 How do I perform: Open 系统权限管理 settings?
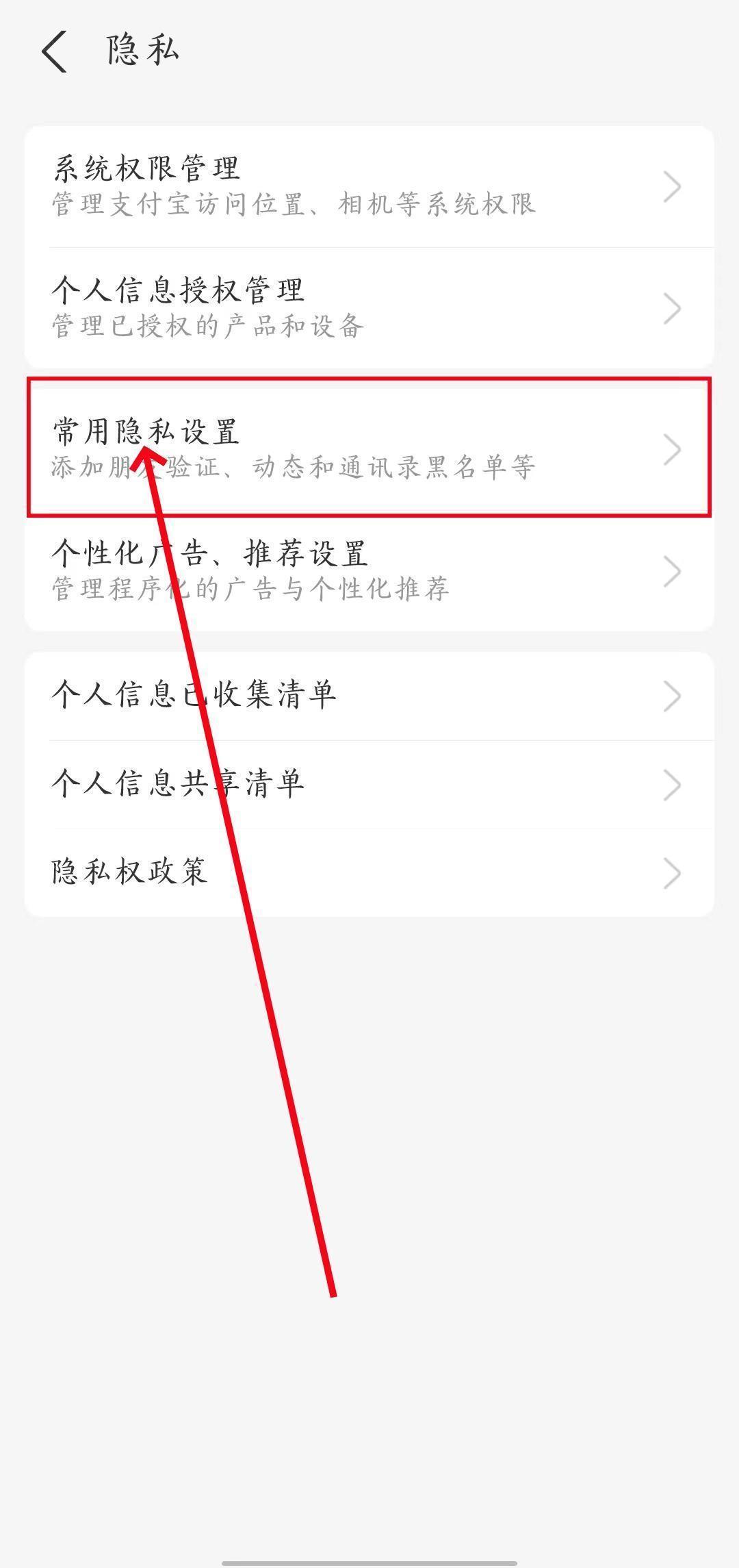pos(369,186)
